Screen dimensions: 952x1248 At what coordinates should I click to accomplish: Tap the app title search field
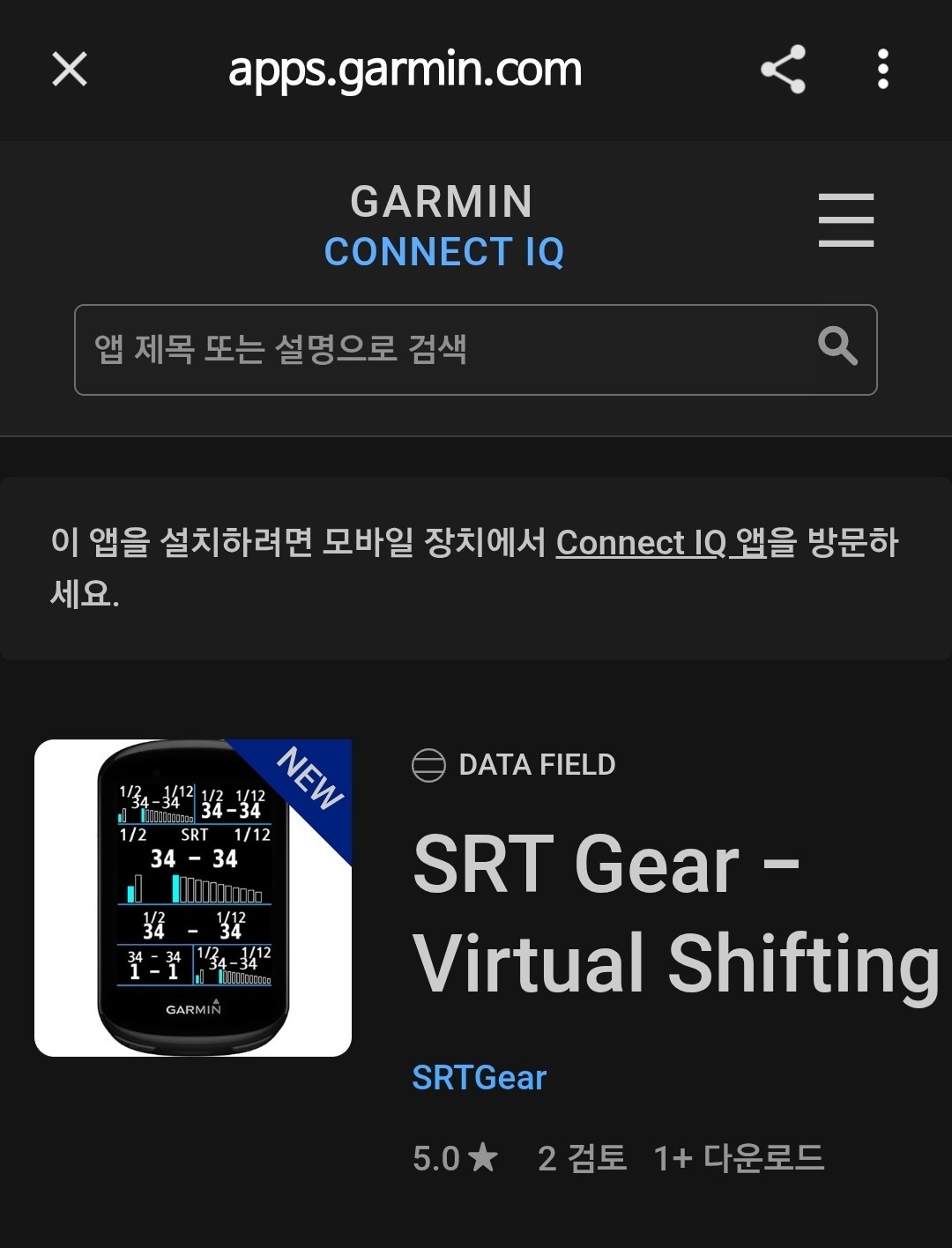tap(441, 349)
